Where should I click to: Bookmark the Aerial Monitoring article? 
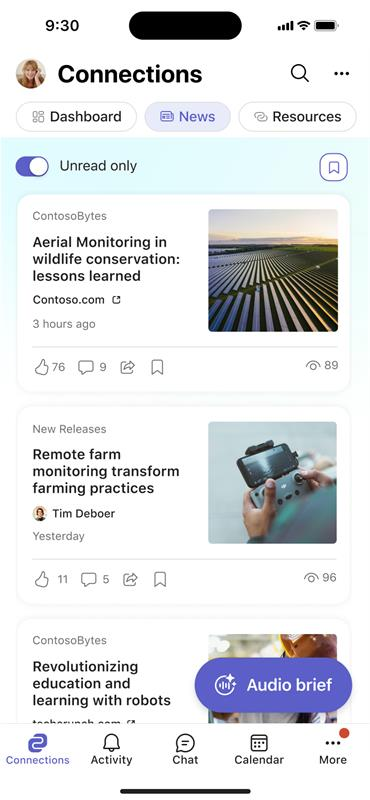point(157,367)
